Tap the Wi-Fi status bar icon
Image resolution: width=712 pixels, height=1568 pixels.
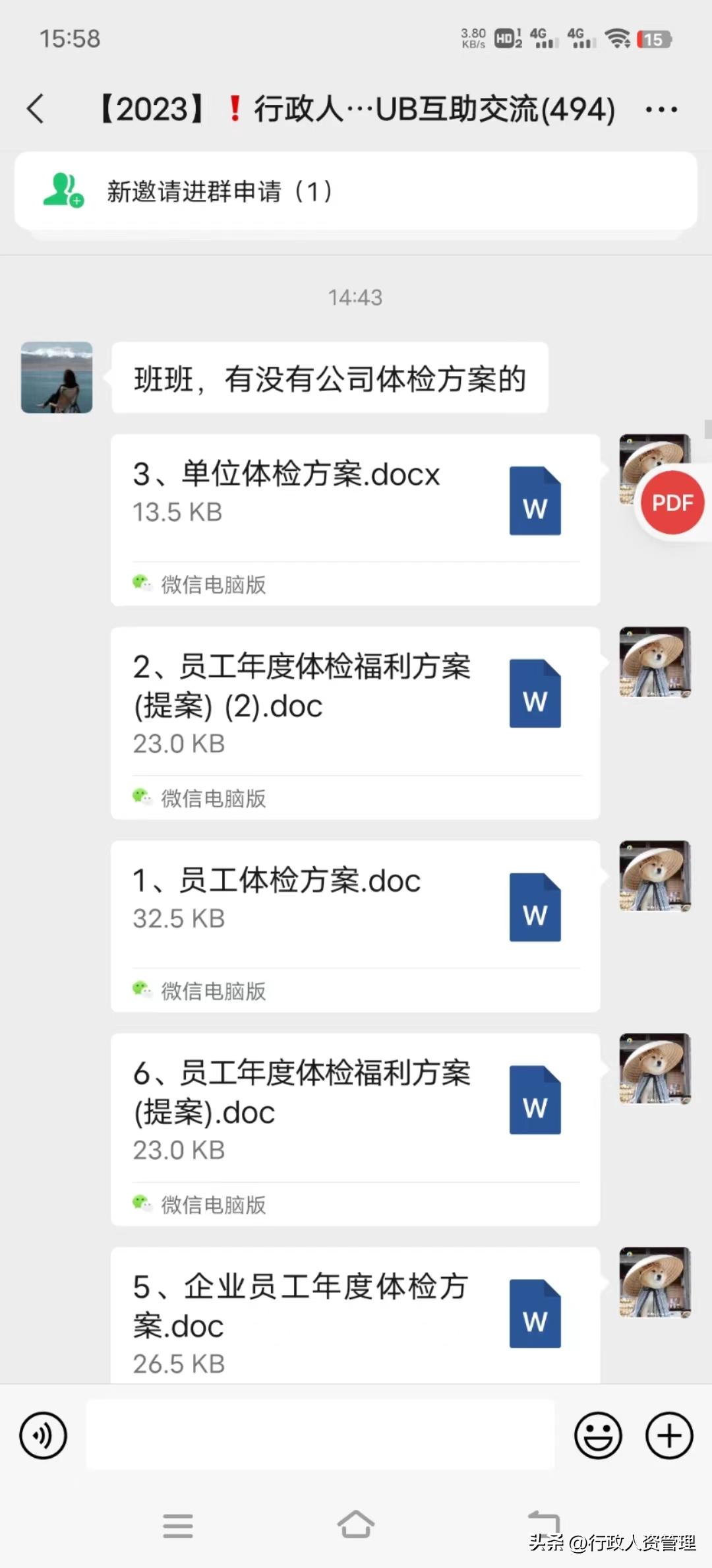(x=617, y=40)
